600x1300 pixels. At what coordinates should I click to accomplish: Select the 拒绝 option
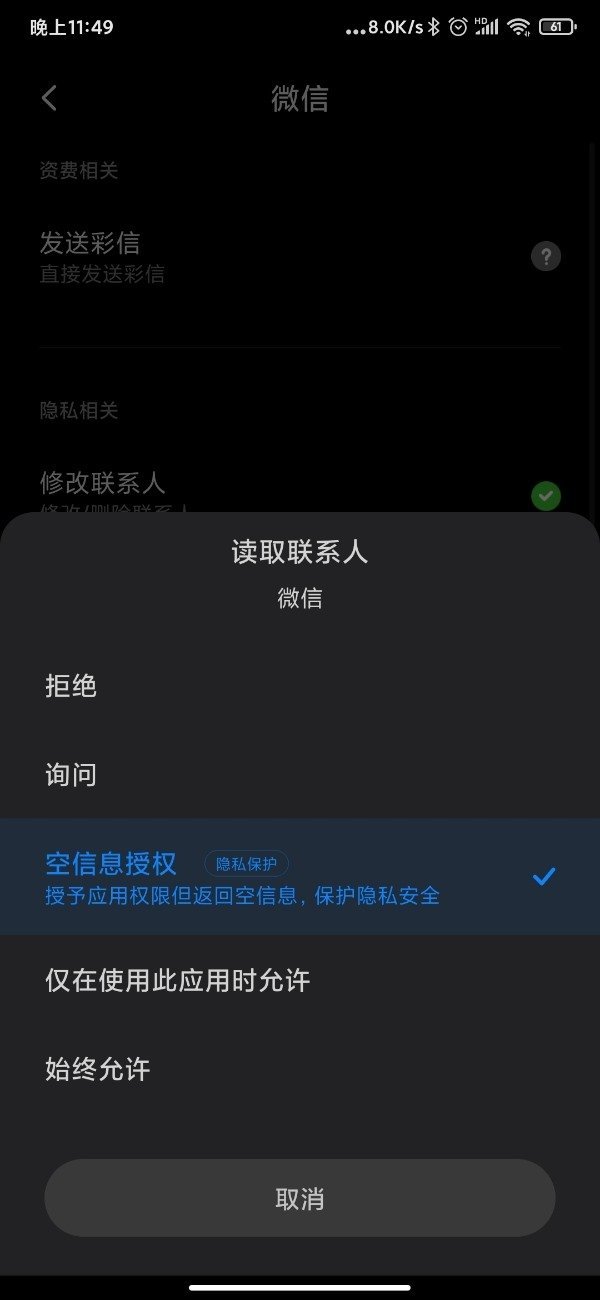(x=300, y=686)
